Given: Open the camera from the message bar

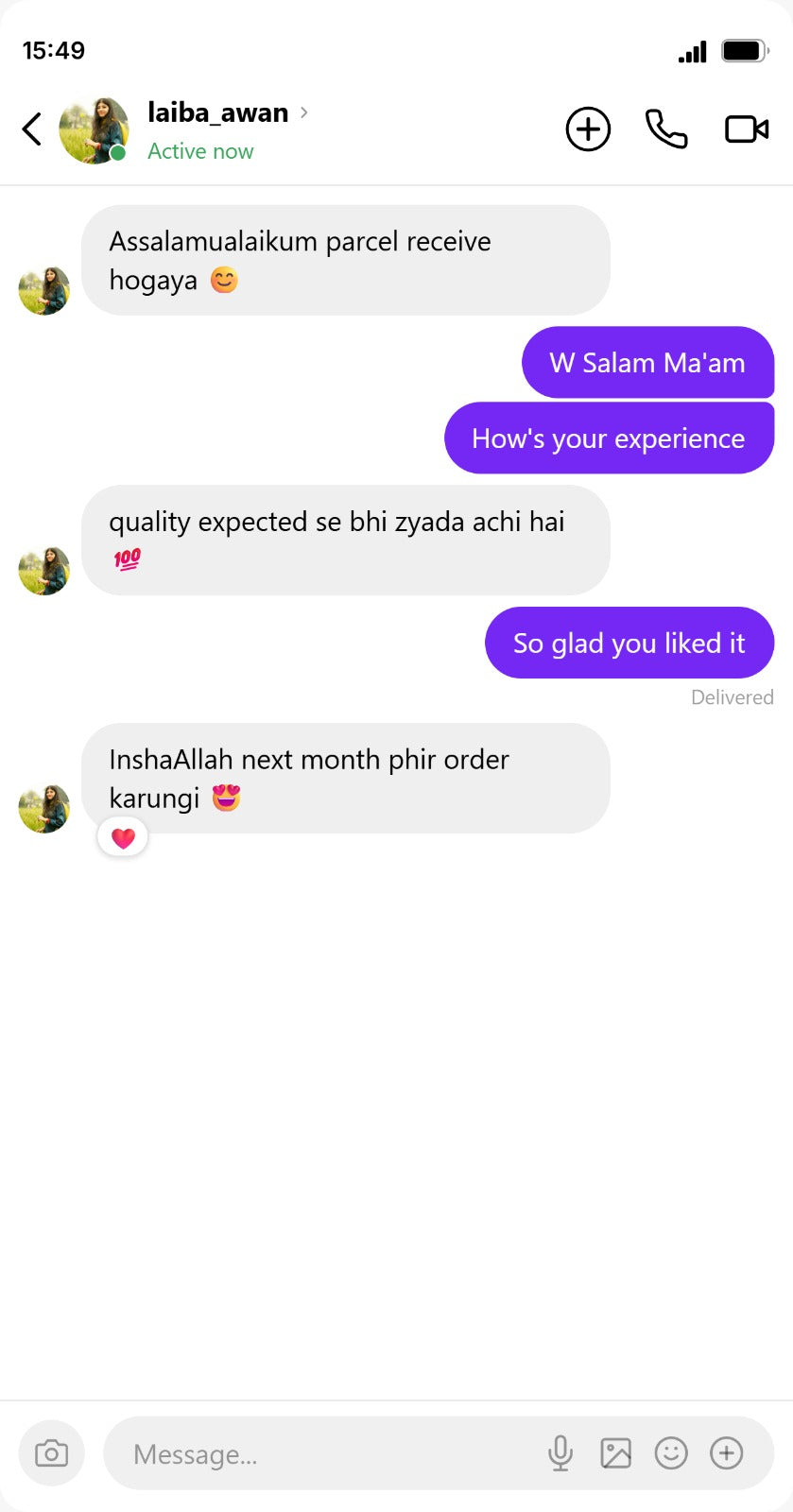Looking at the screenshot, I should point(51,1453).
